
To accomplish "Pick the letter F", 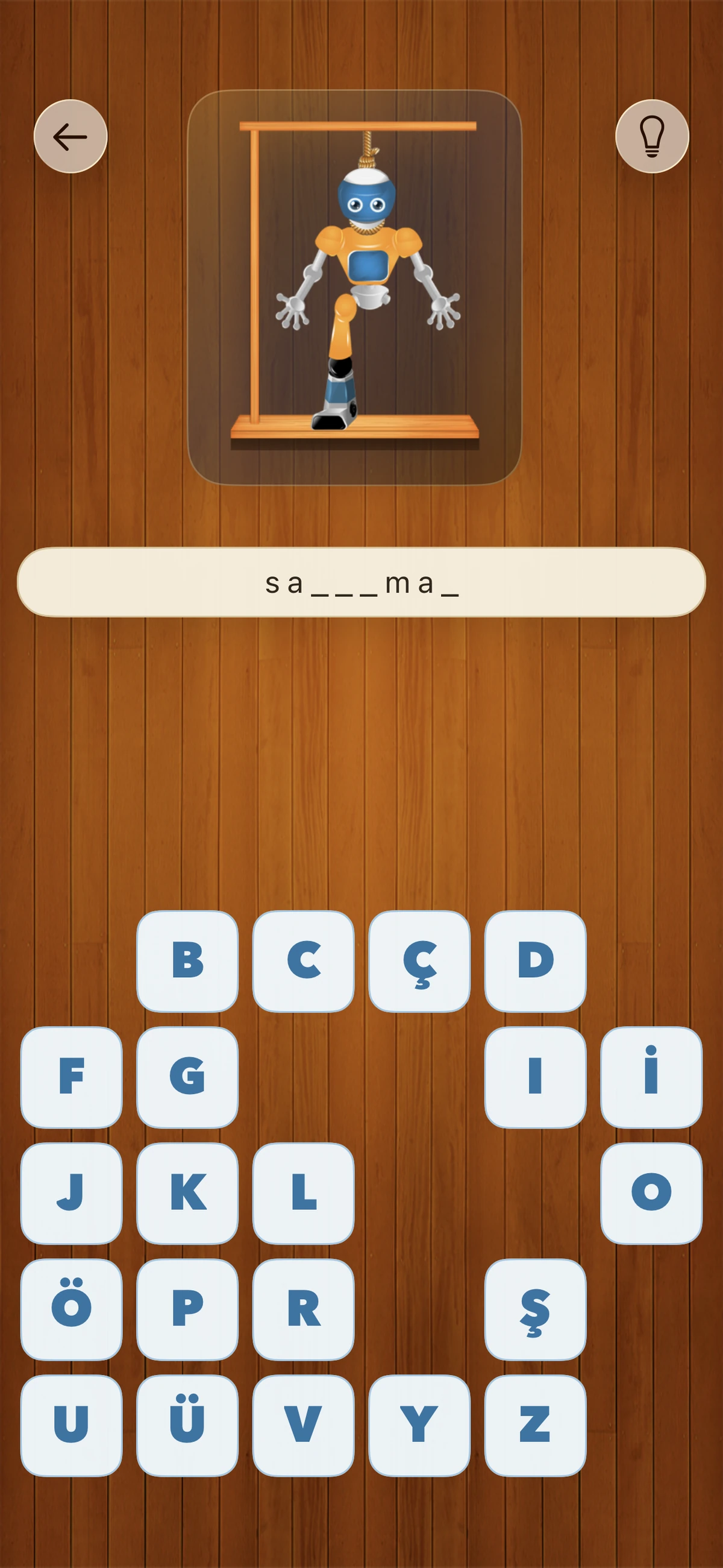I will coord(72,1074).
